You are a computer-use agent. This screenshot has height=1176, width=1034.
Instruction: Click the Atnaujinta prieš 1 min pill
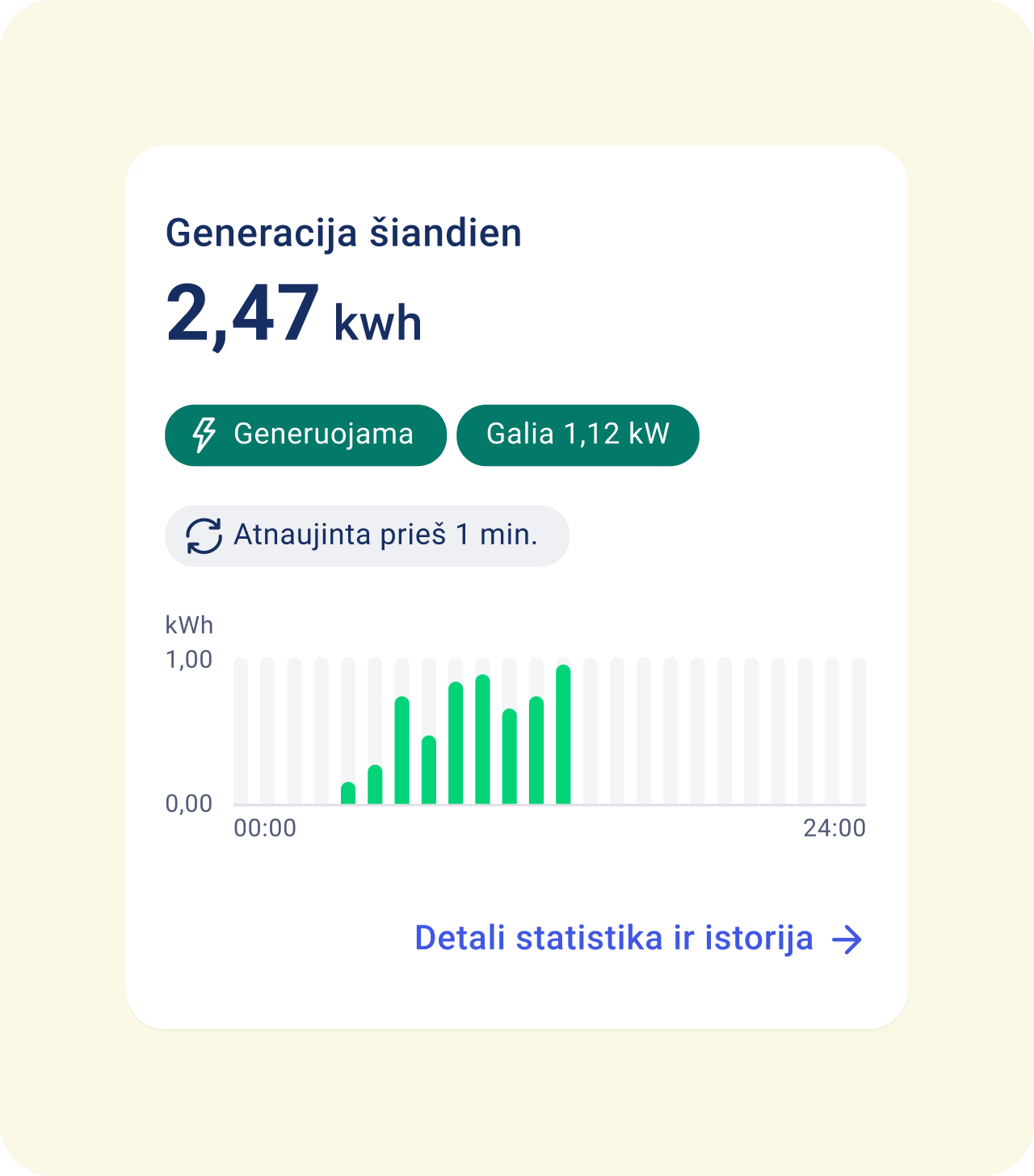[x=366, y=535]
